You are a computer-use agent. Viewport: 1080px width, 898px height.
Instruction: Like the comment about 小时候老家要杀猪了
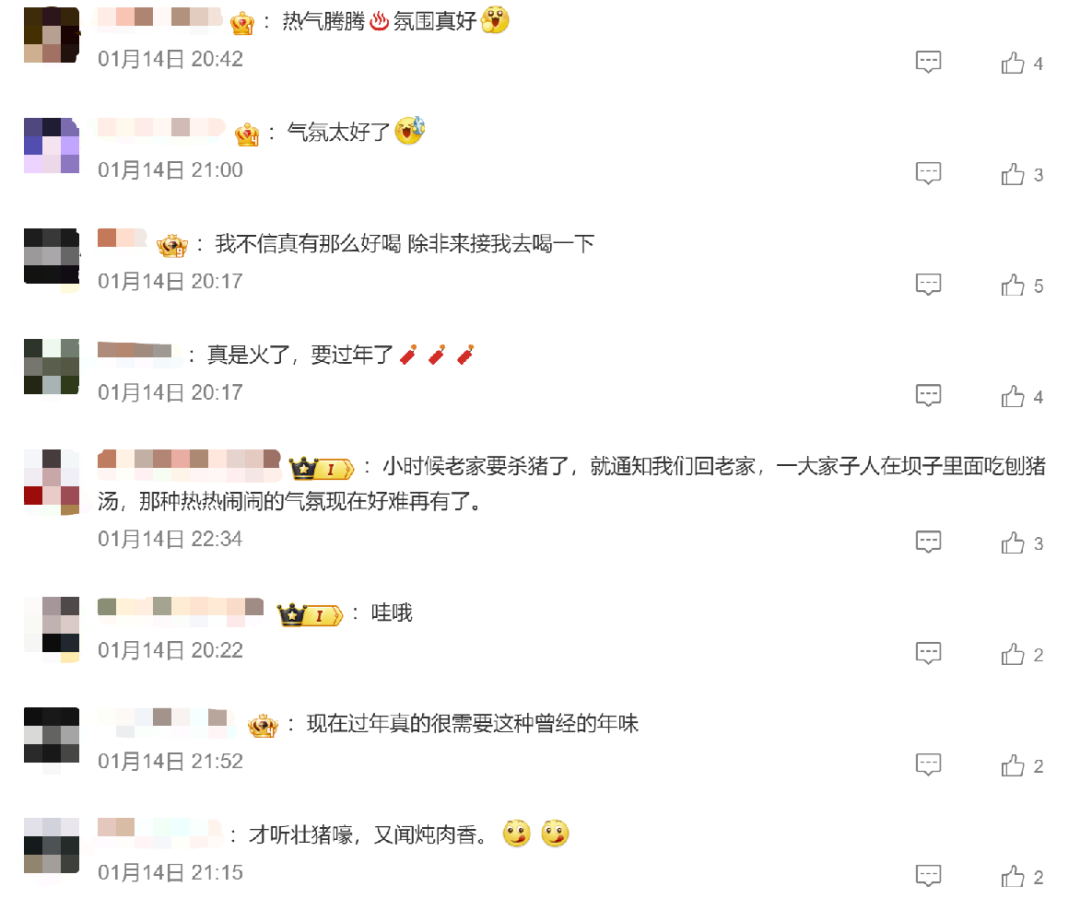coord(1013,543)
